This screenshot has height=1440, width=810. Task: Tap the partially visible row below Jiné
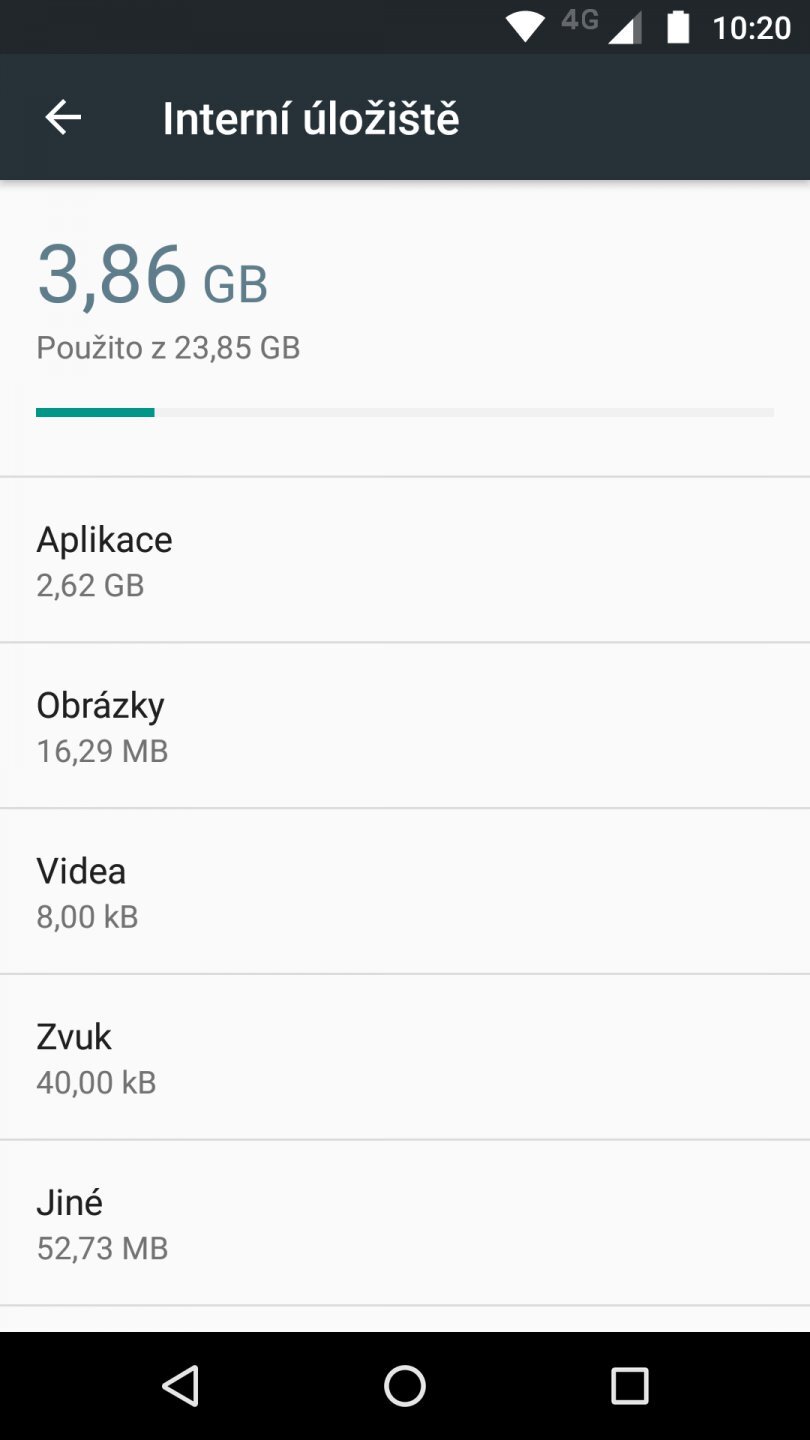click(x=405, y=1322)
